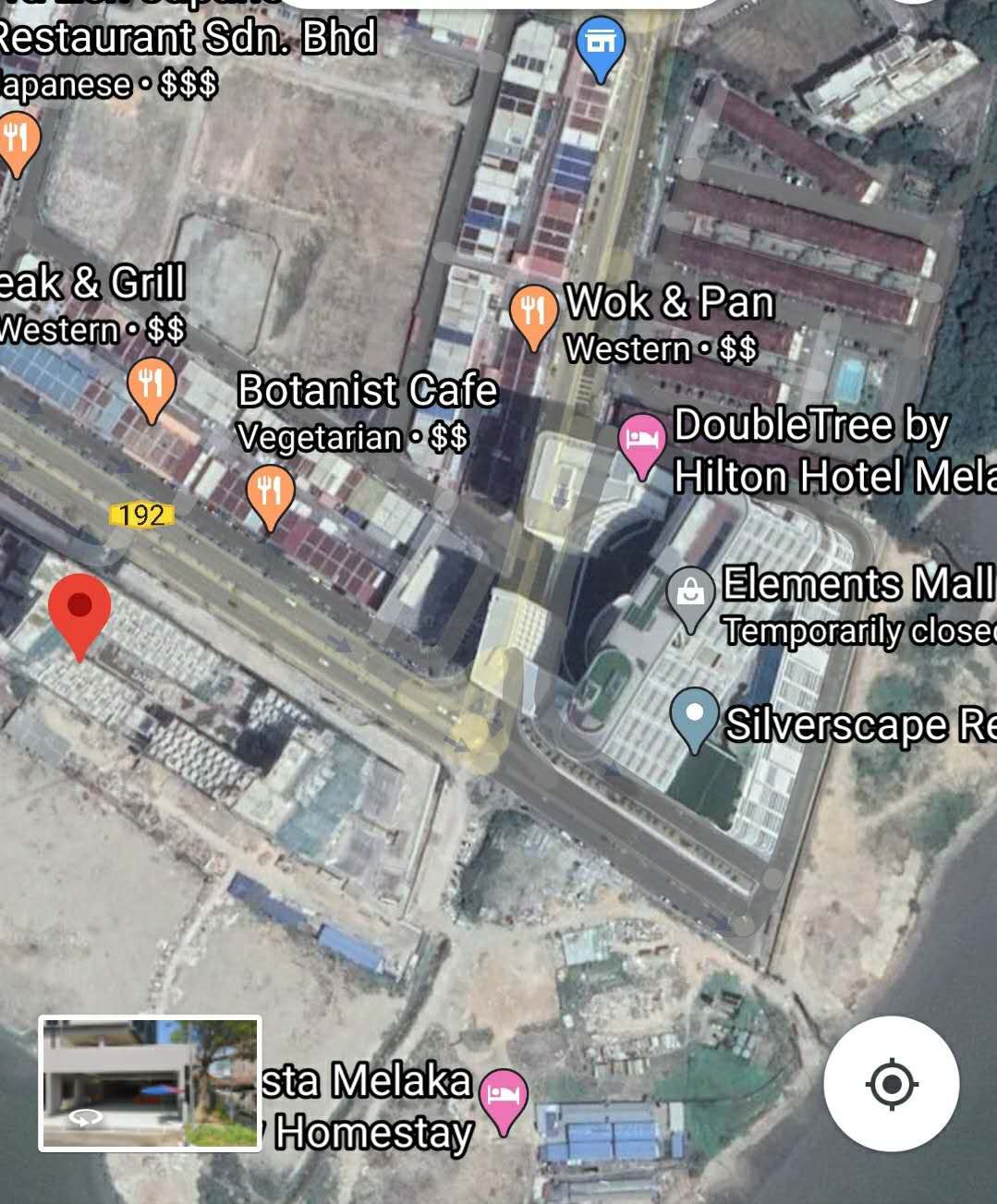The height and width of the screenshot is (1204, 997).
Task: Open the Silverscape place marker
Action: (694, 715)
